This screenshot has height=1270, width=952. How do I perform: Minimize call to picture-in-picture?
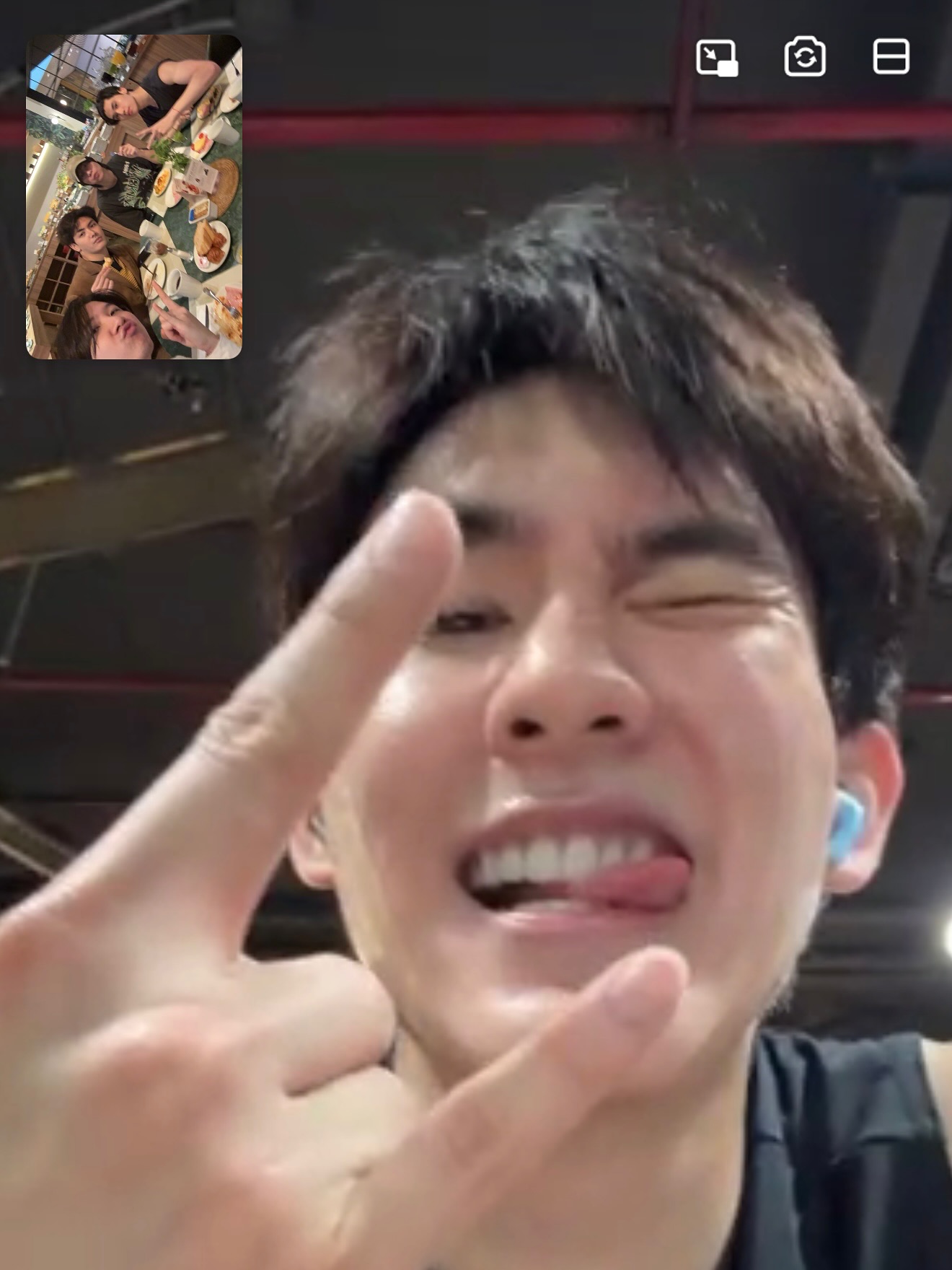pos(716,57)
